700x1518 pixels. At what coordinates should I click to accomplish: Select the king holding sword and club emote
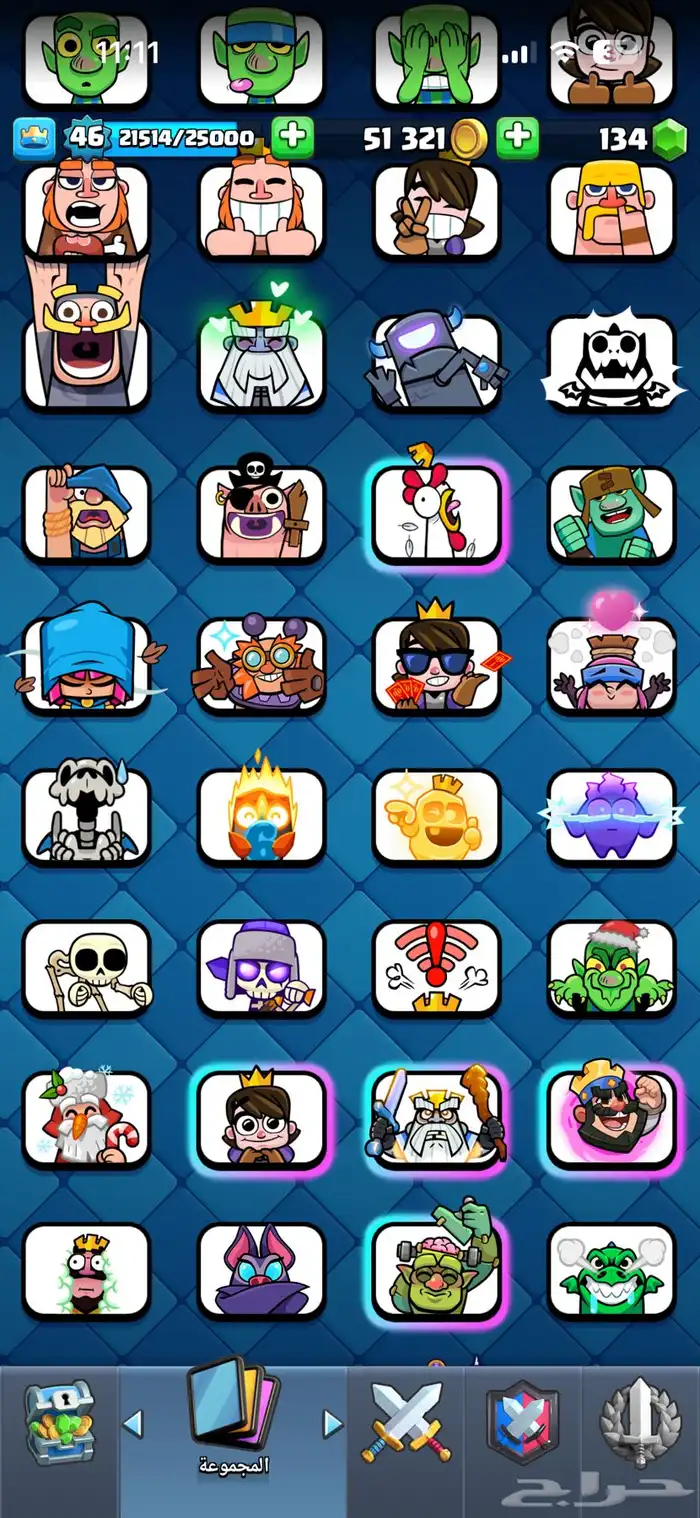tap(436, 1118)
